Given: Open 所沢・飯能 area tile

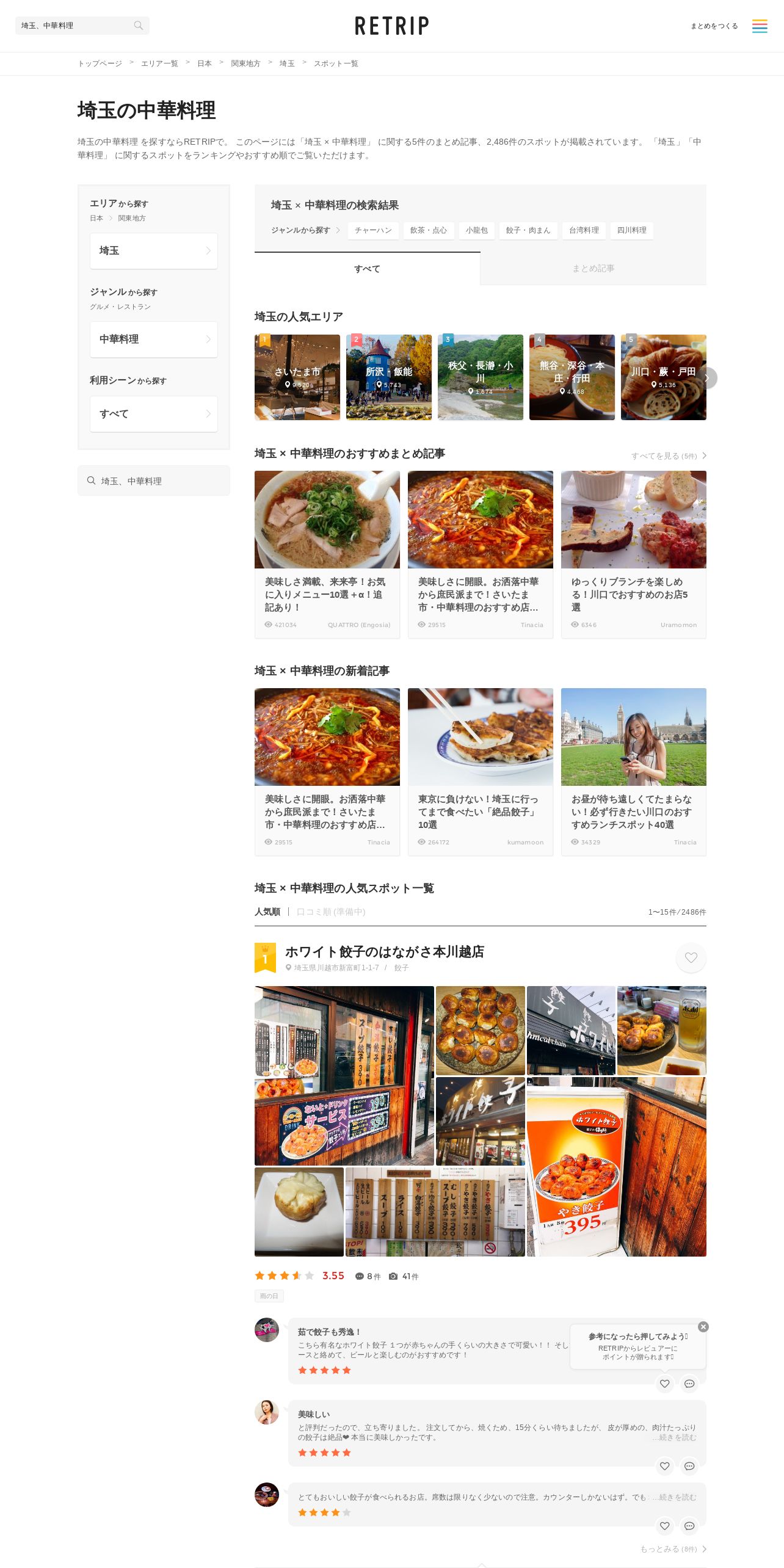Looking at the screenshot, I should click(389, 377).
